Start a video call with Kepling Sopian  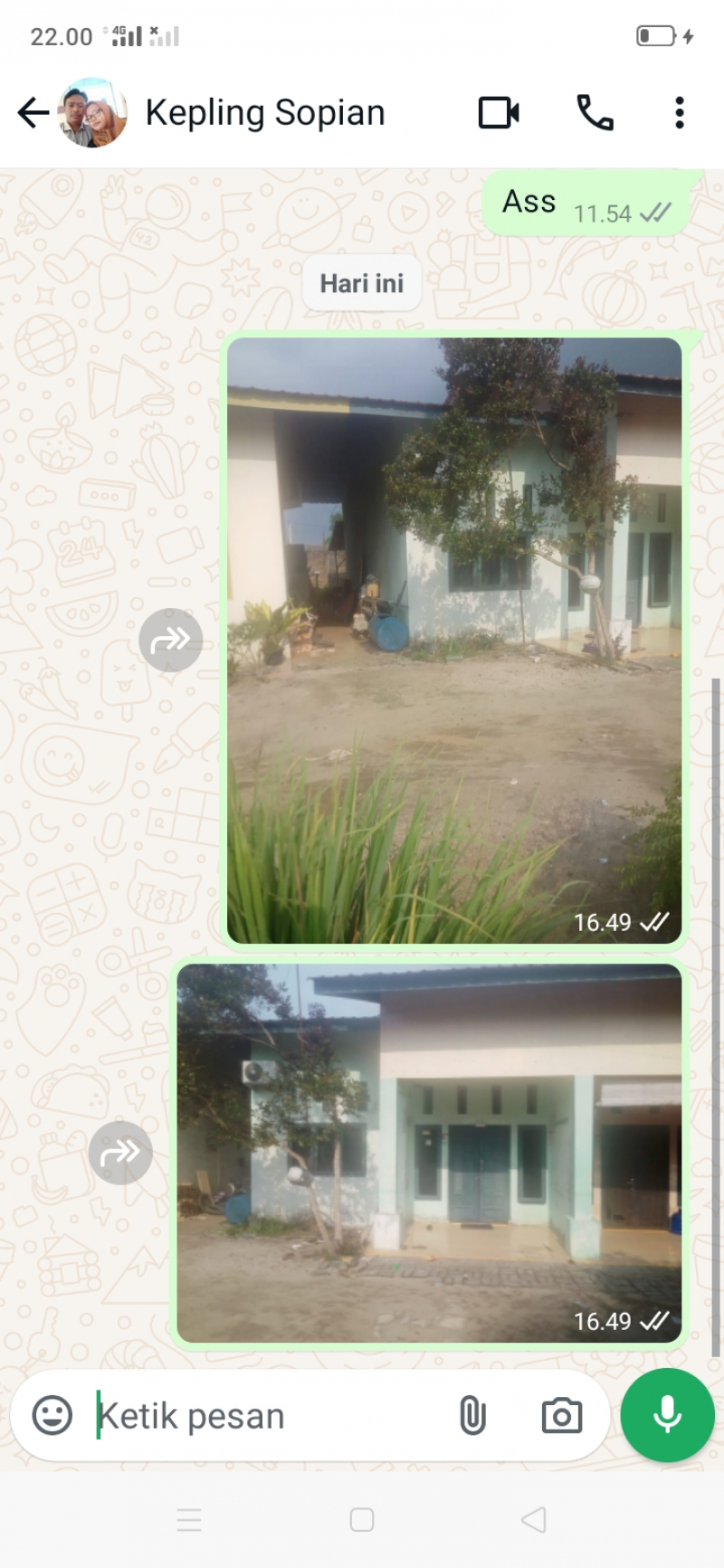tap(499, 113)
